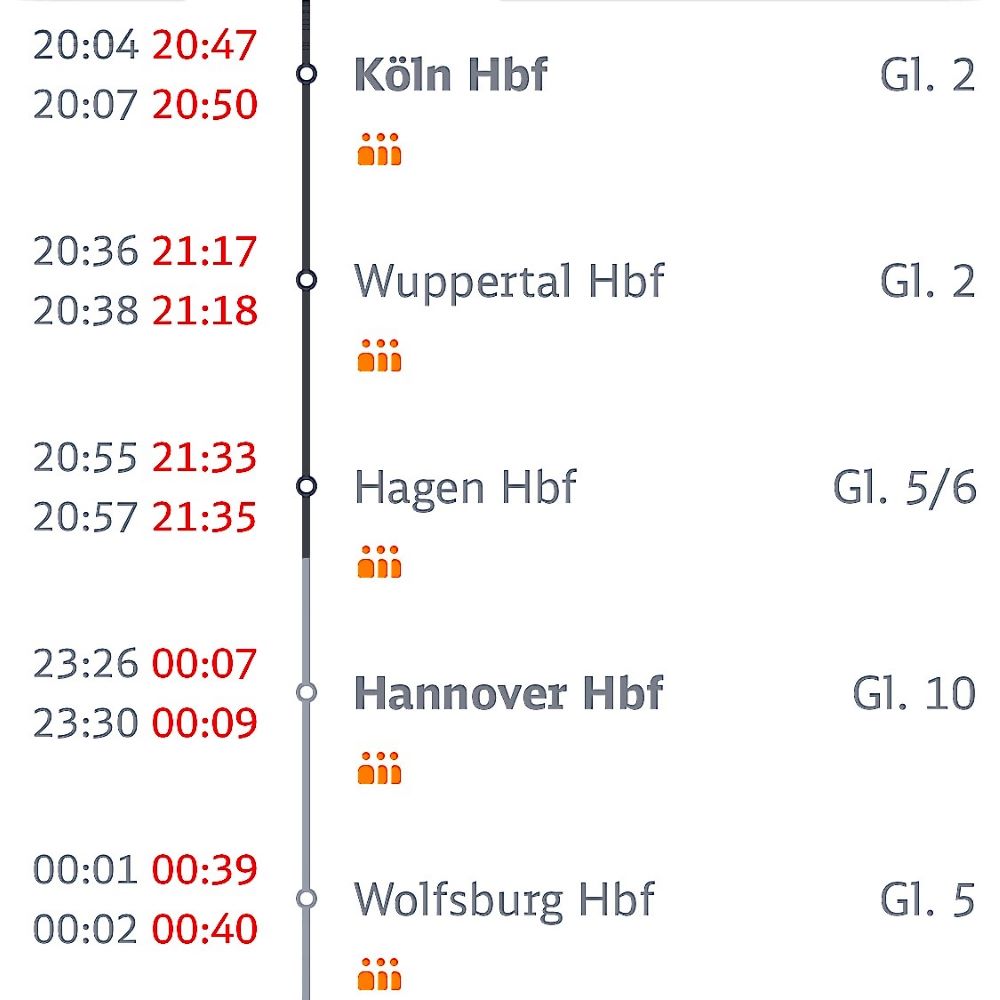
Task: Open the Wuppertal Hbf stop
Action: pyautogui.click(x=508, y=281)
